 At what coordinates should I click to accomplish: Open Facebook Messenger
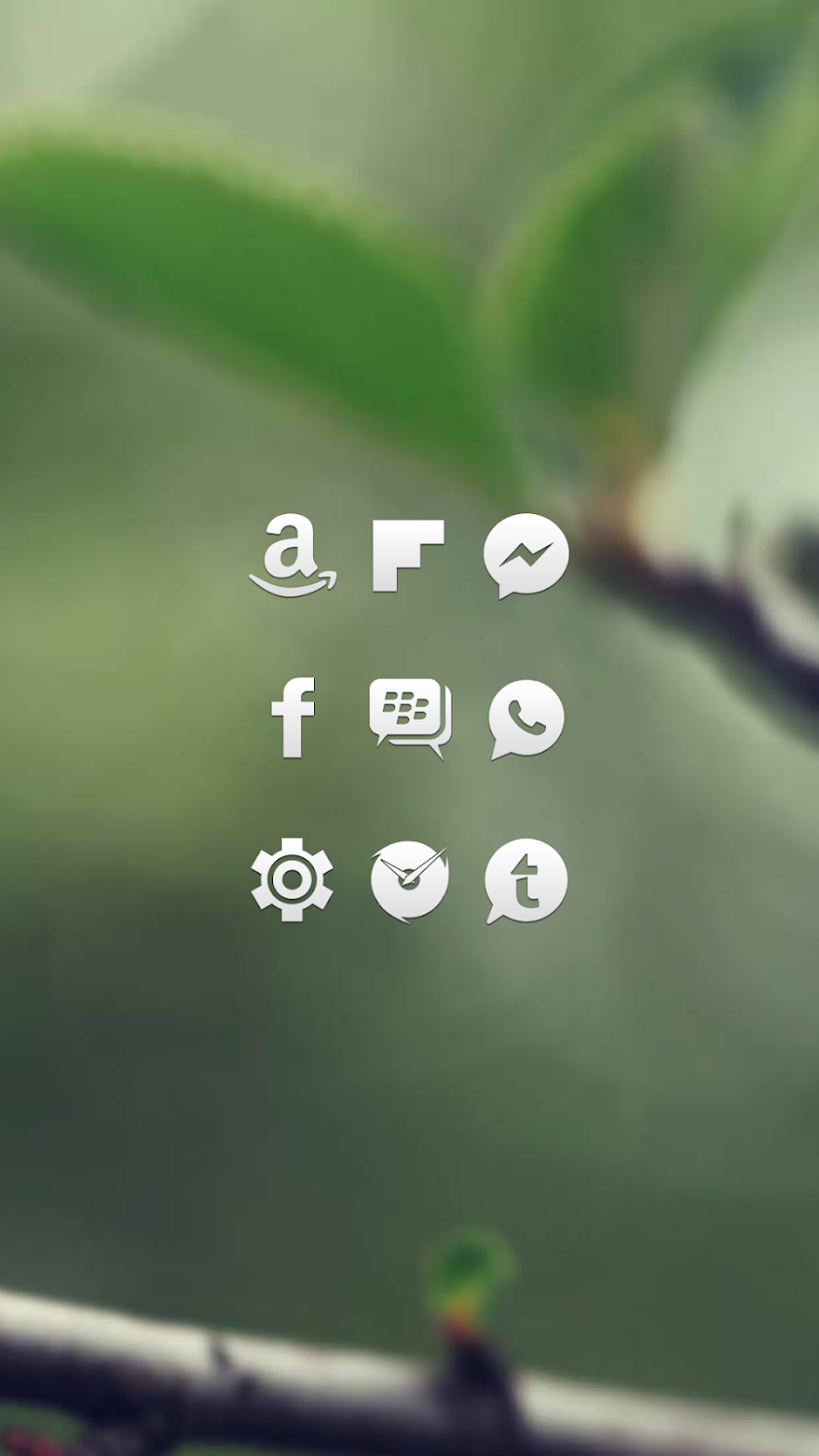(526, 555)
